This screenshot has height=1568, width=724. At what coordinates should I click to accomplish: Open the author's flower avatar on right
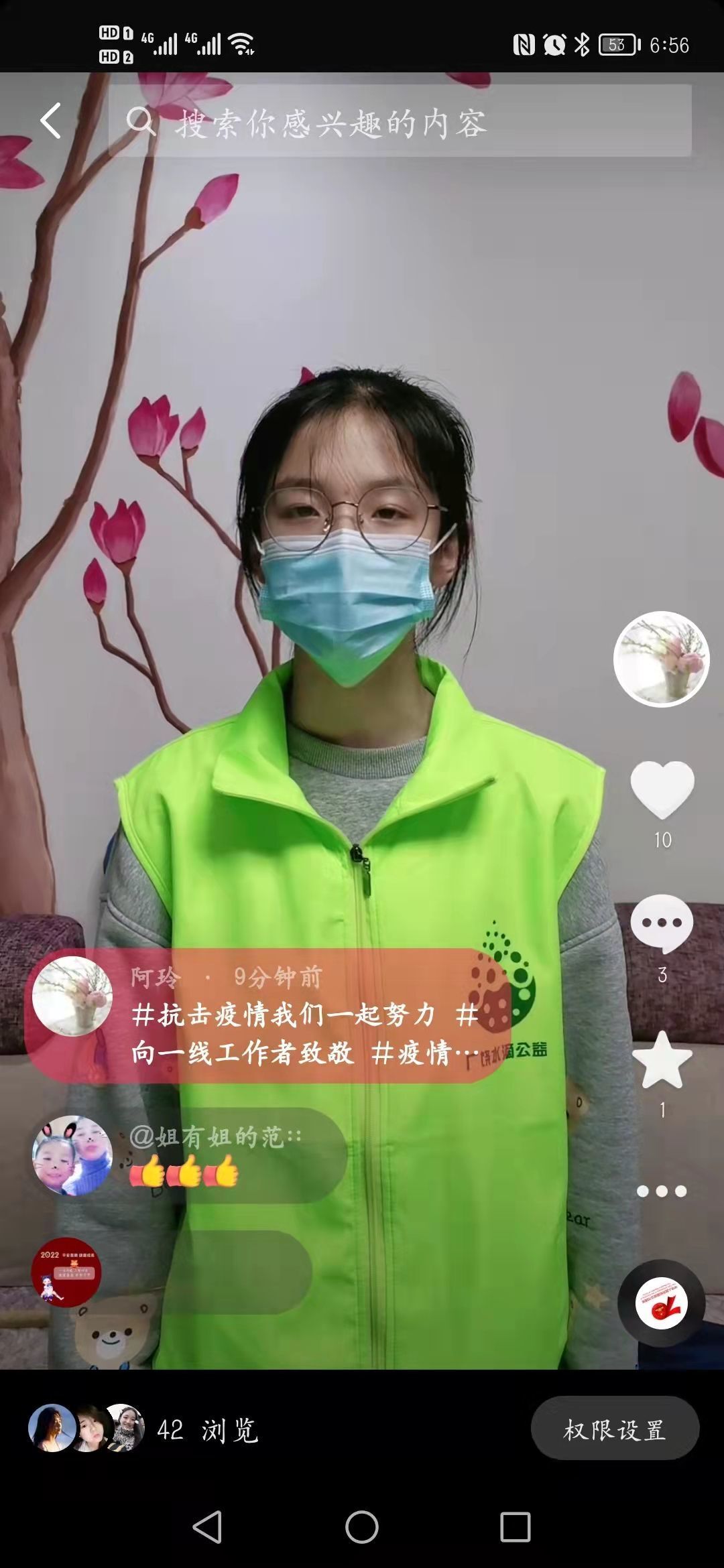(x=662, y=659)
